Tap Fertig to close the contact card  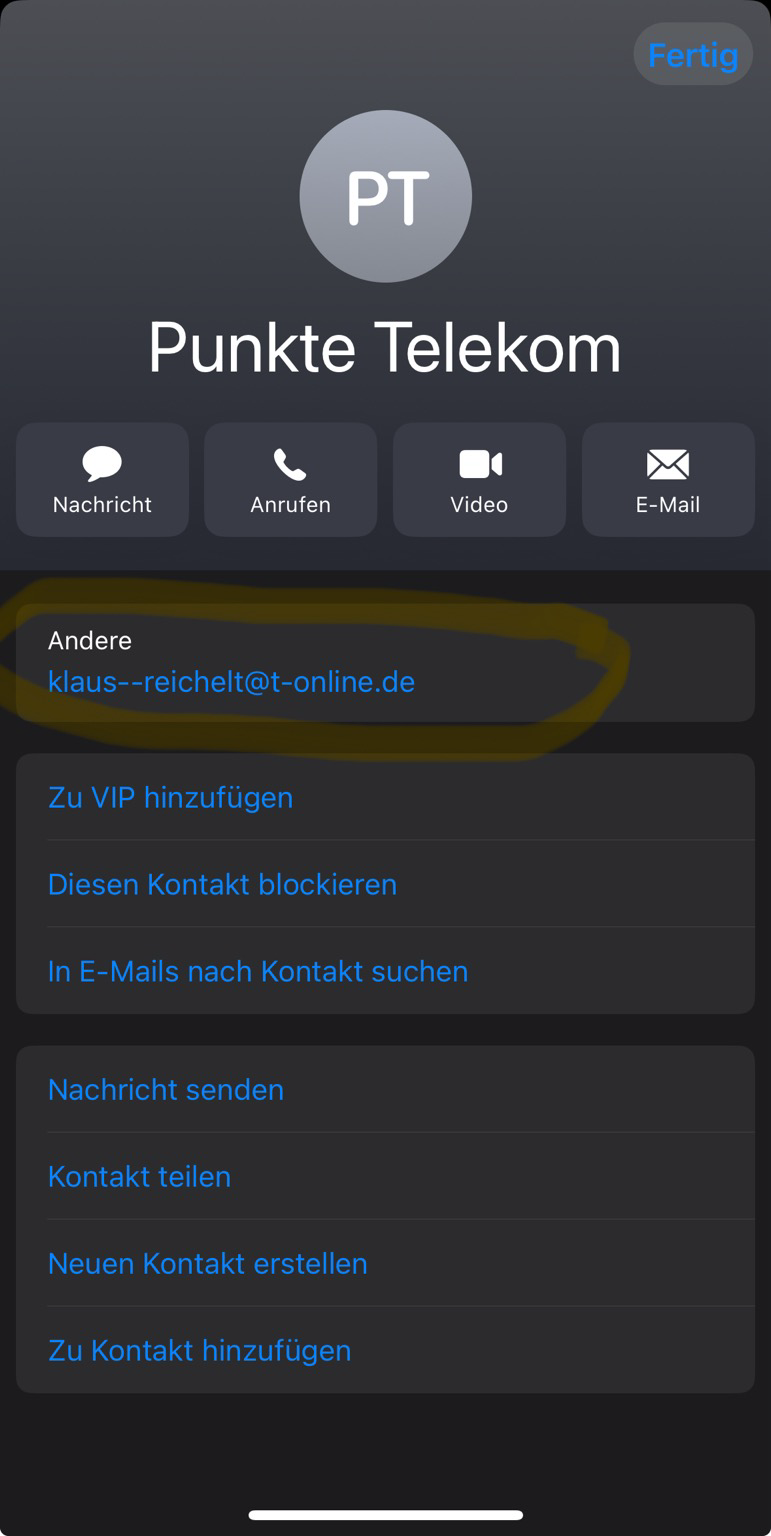692,55
